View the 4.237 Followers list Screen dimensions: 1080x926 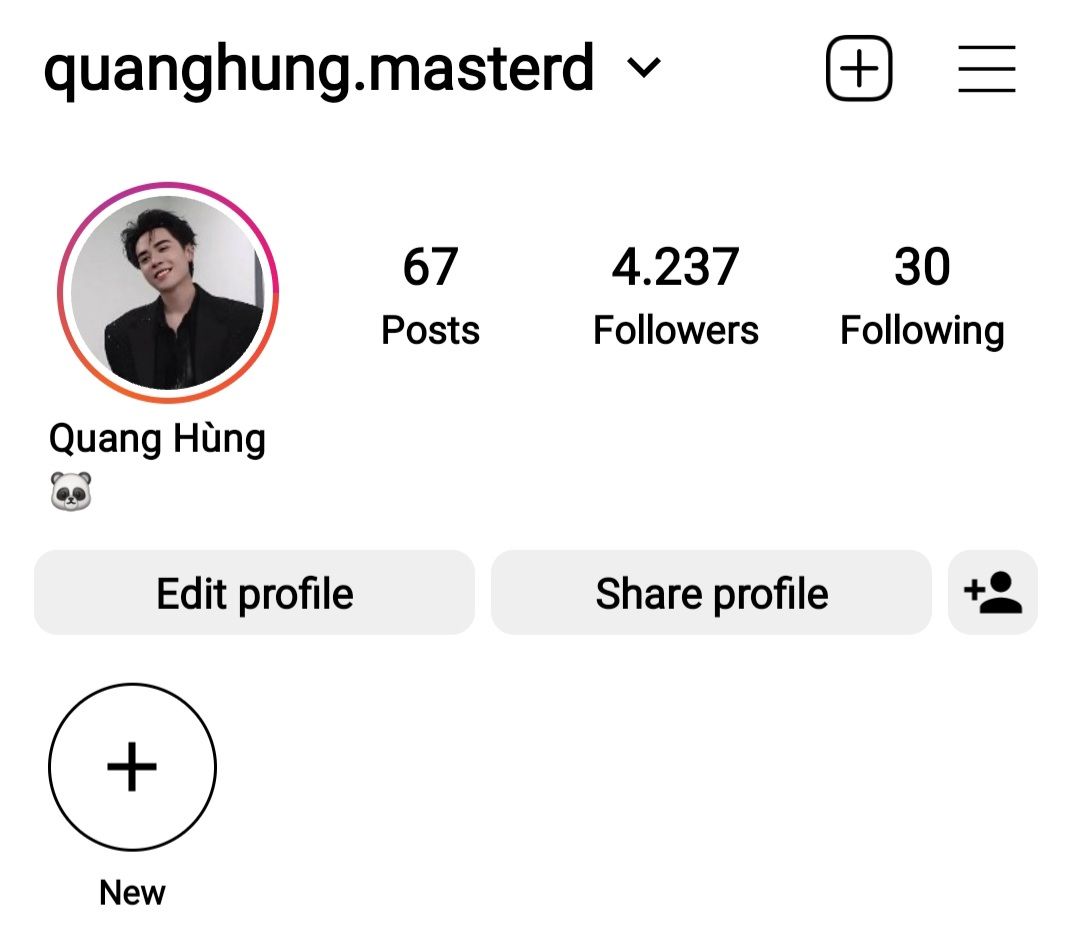(x=675, y=295)
